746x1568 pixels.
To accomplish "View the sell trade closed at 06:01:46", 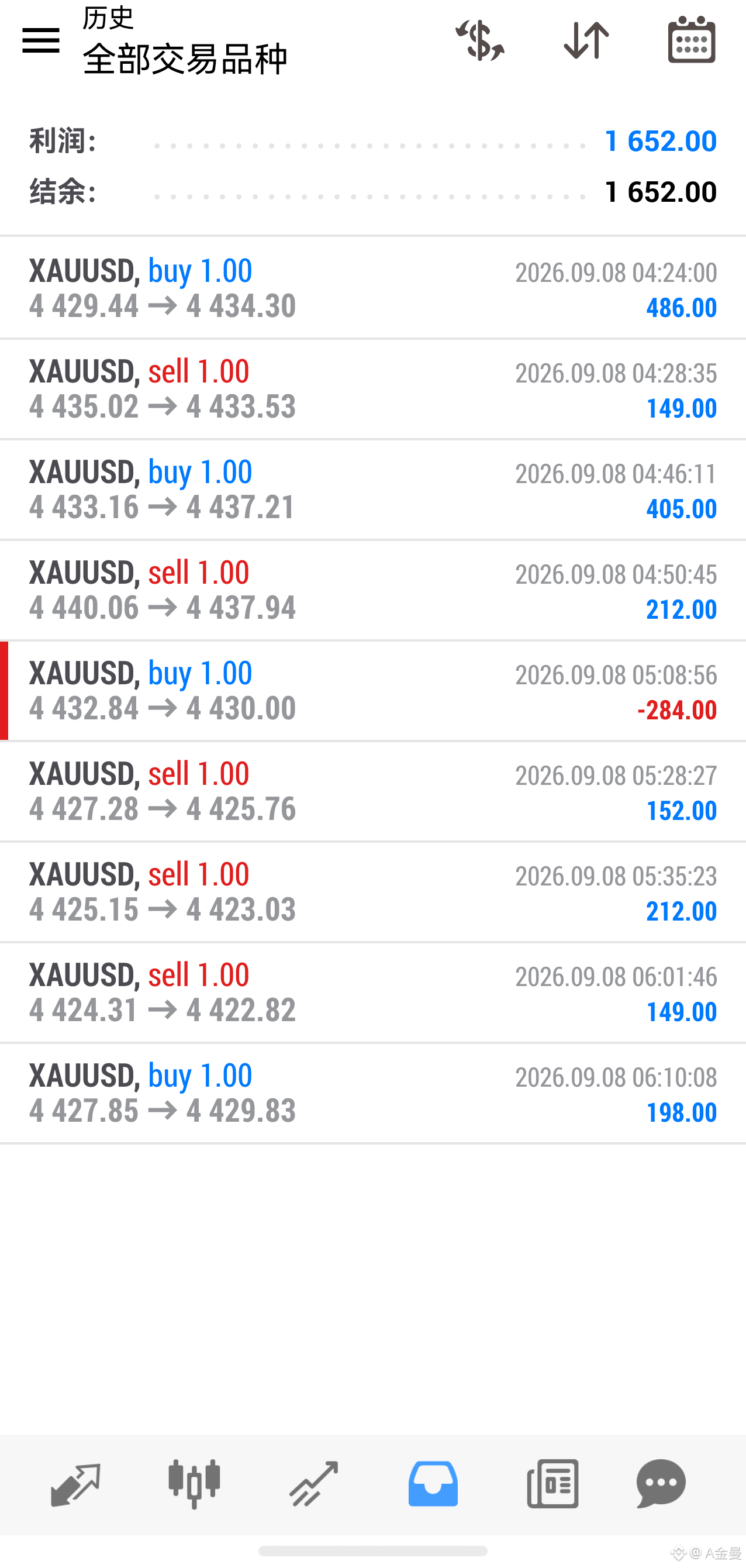I will pyautogui.click(x=373, y=991).
